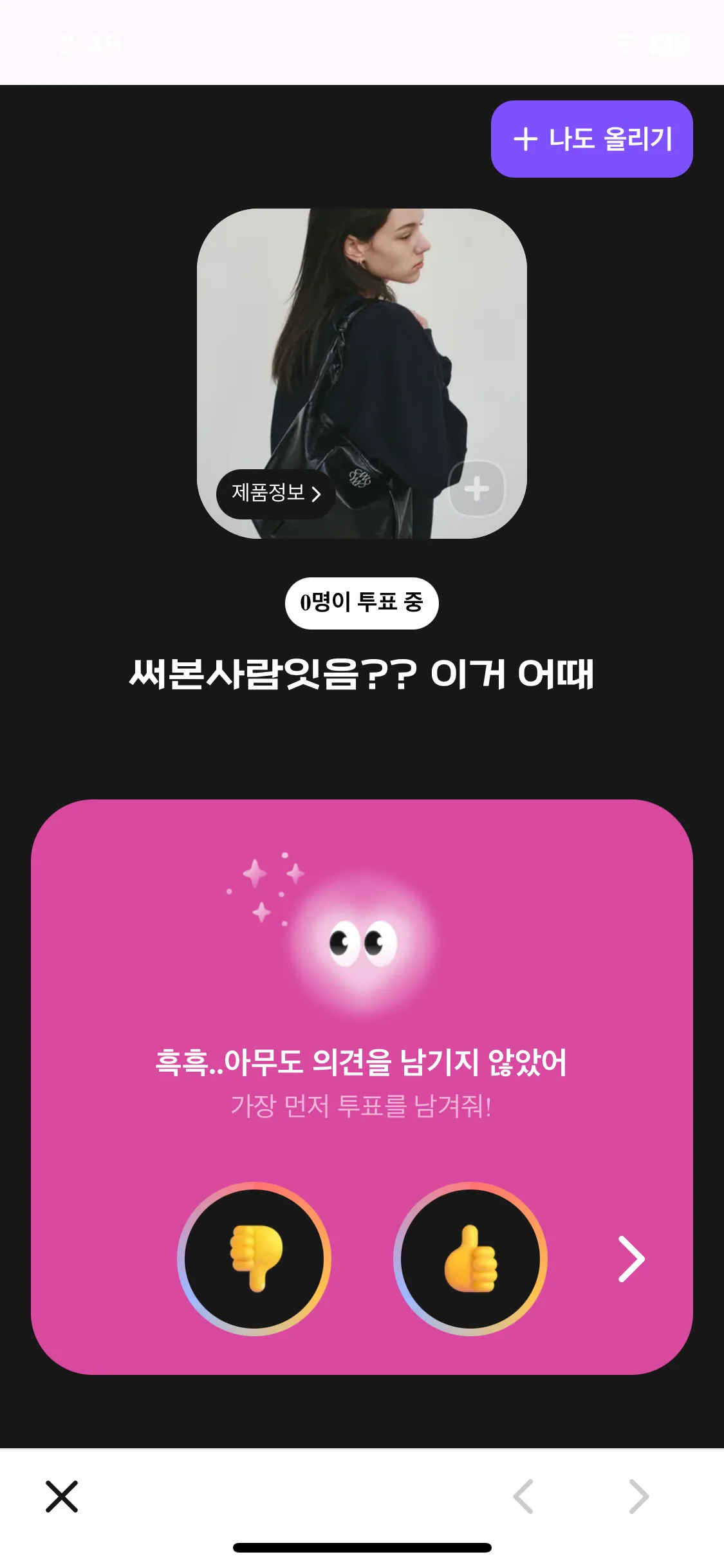Vote thumbs down on this item
The image size is (724, 1568).
pyautogui.click(x=254, y=1259)
